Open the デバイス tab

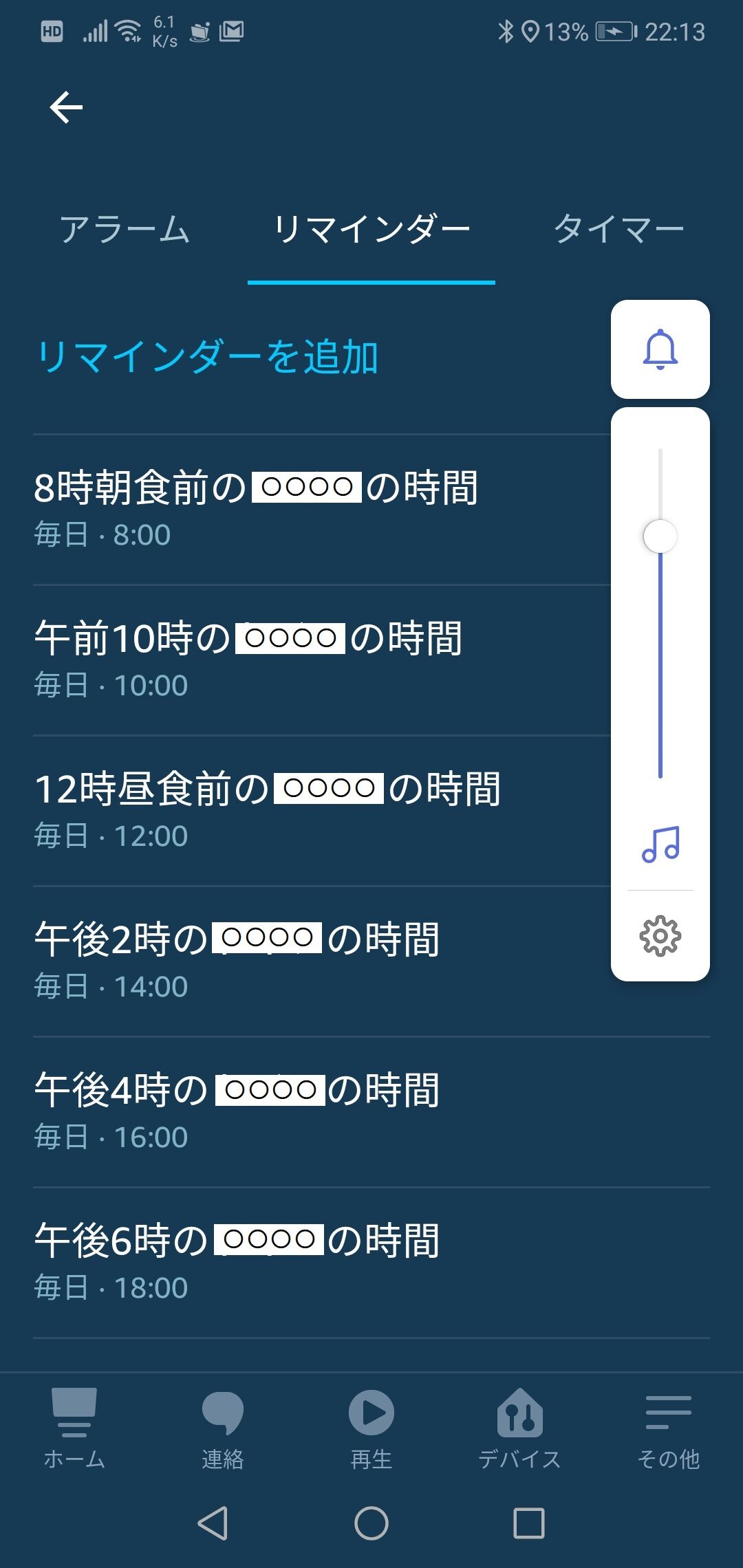pyautogui.click(x=520, y=1427)
